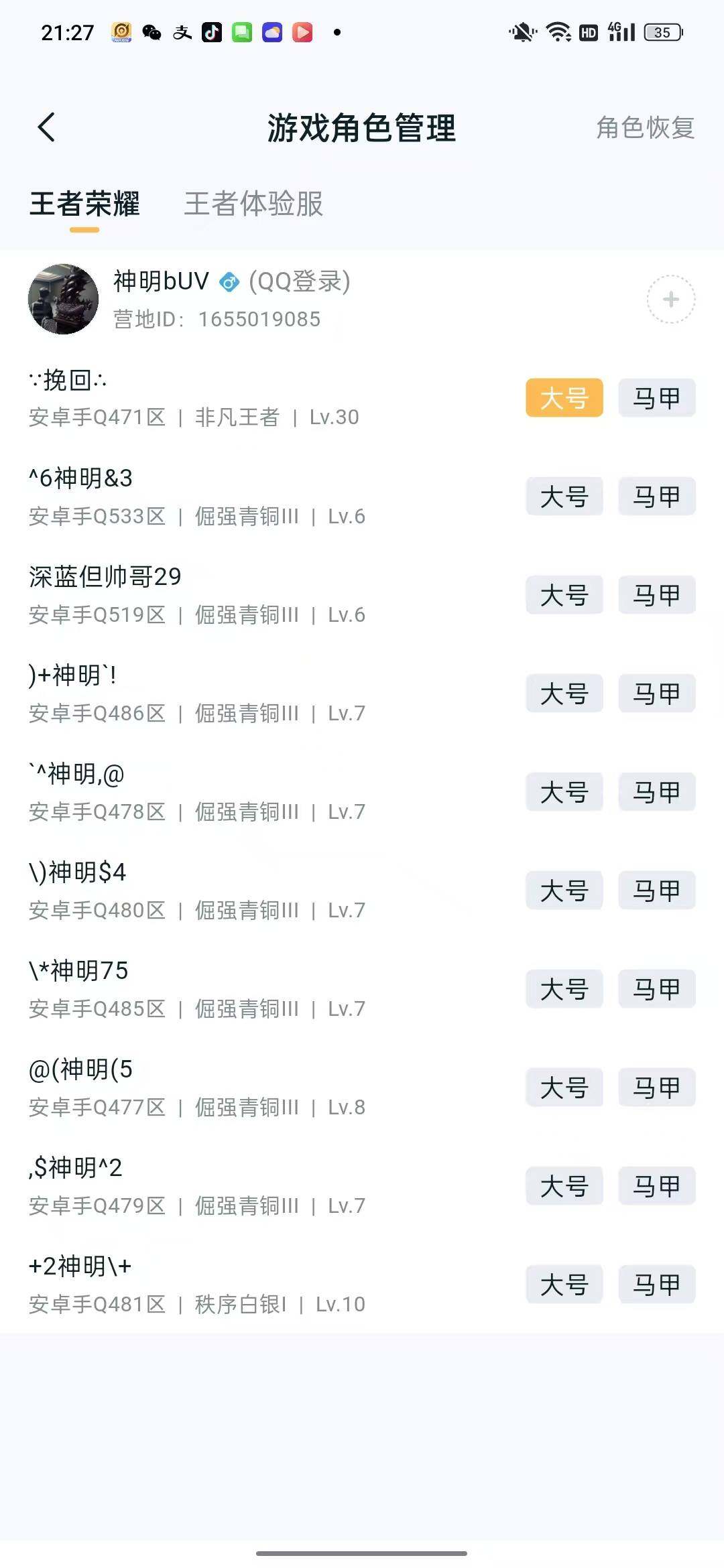Toggle 大号 for 深蓝但帅哥29
The height and width of the screenshot is (1568, 724).
coord(563,595)
